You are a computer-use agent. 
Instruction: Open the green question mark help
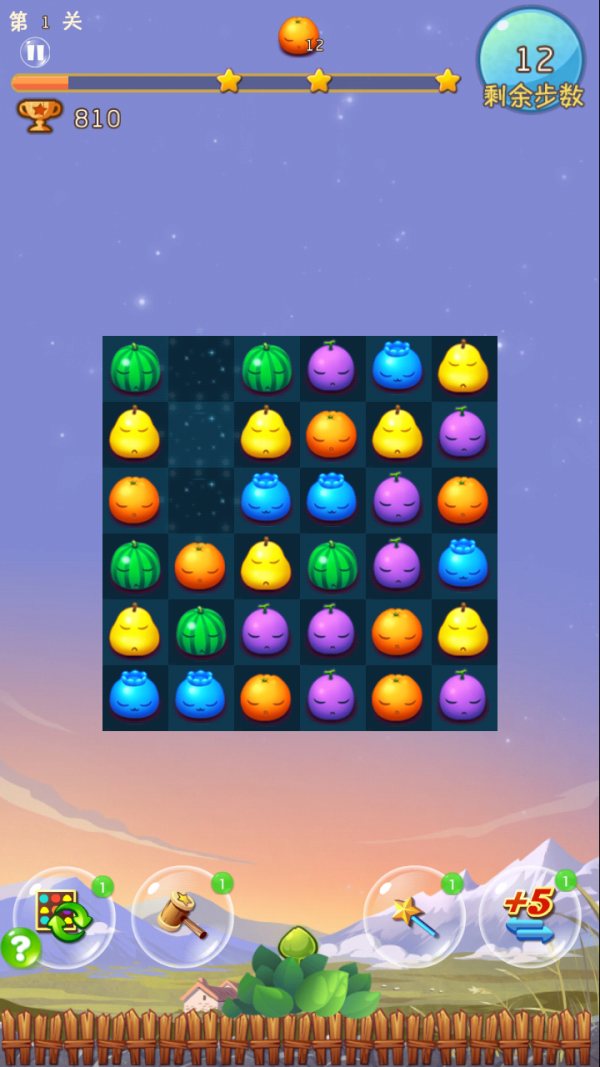point(20,947)
